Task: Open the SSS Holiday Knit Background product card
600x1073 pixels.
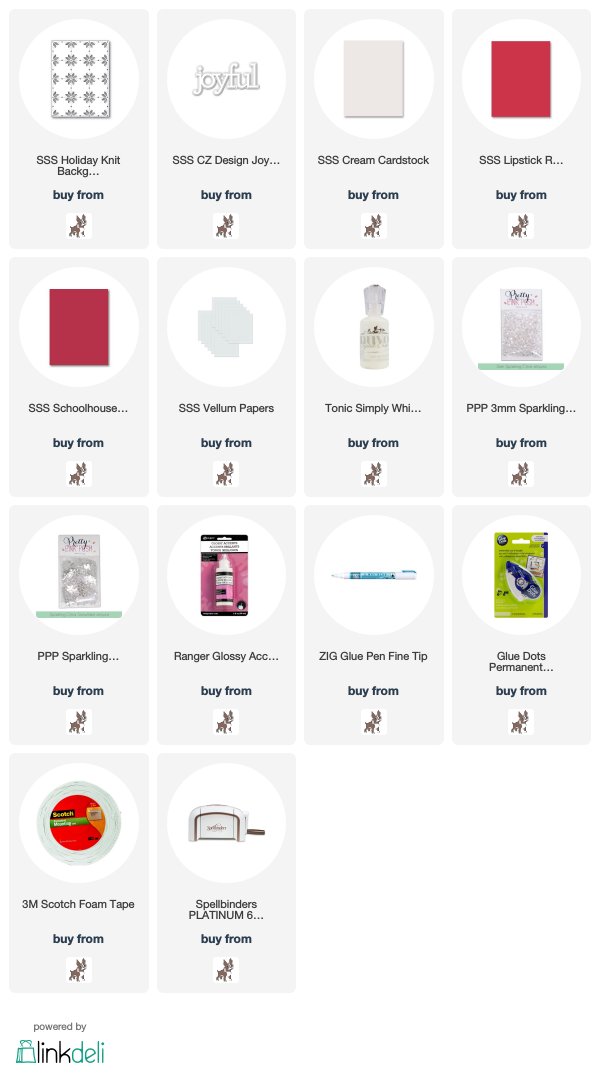Action: [x=79, y=79]
